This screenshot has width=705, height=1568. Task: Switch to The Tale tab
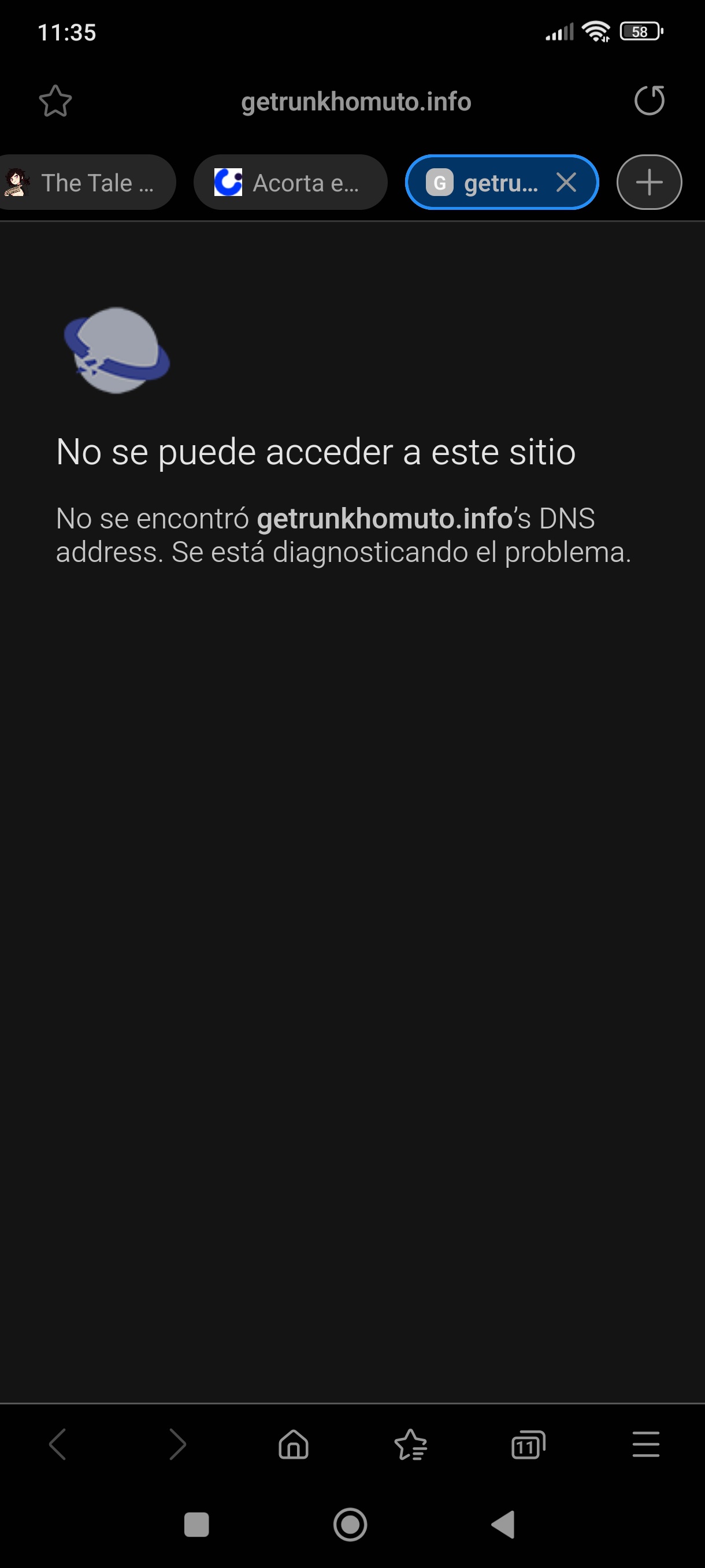click(x=85, y=183)
